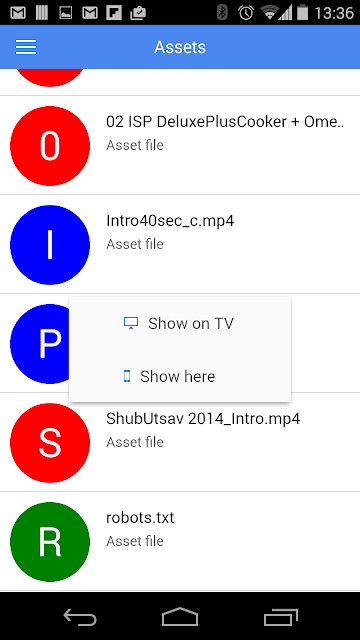Screen dimensions: 360x640
Task: Go to the home screen
Action: coord(180,617)
